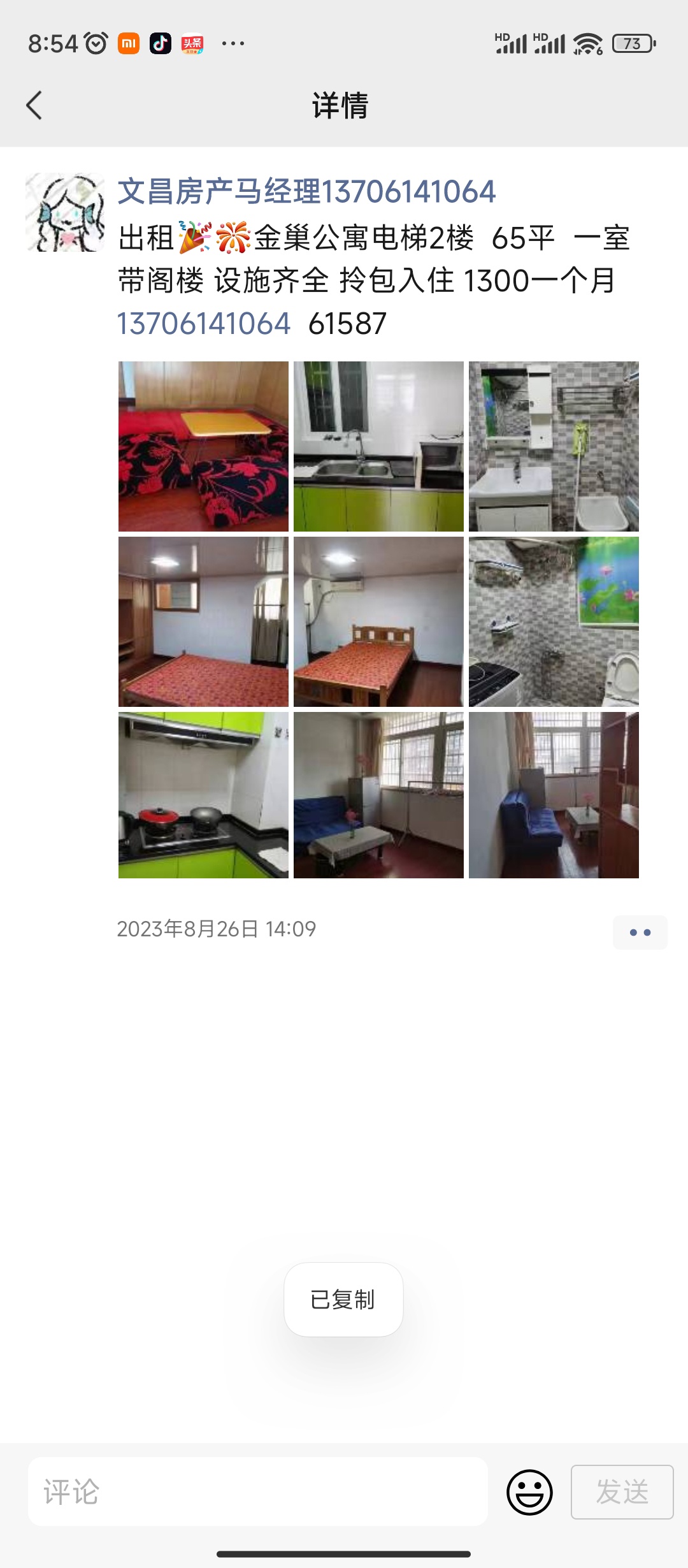
Task: Open the emoji picker
Action: (x=529, y=1492)
